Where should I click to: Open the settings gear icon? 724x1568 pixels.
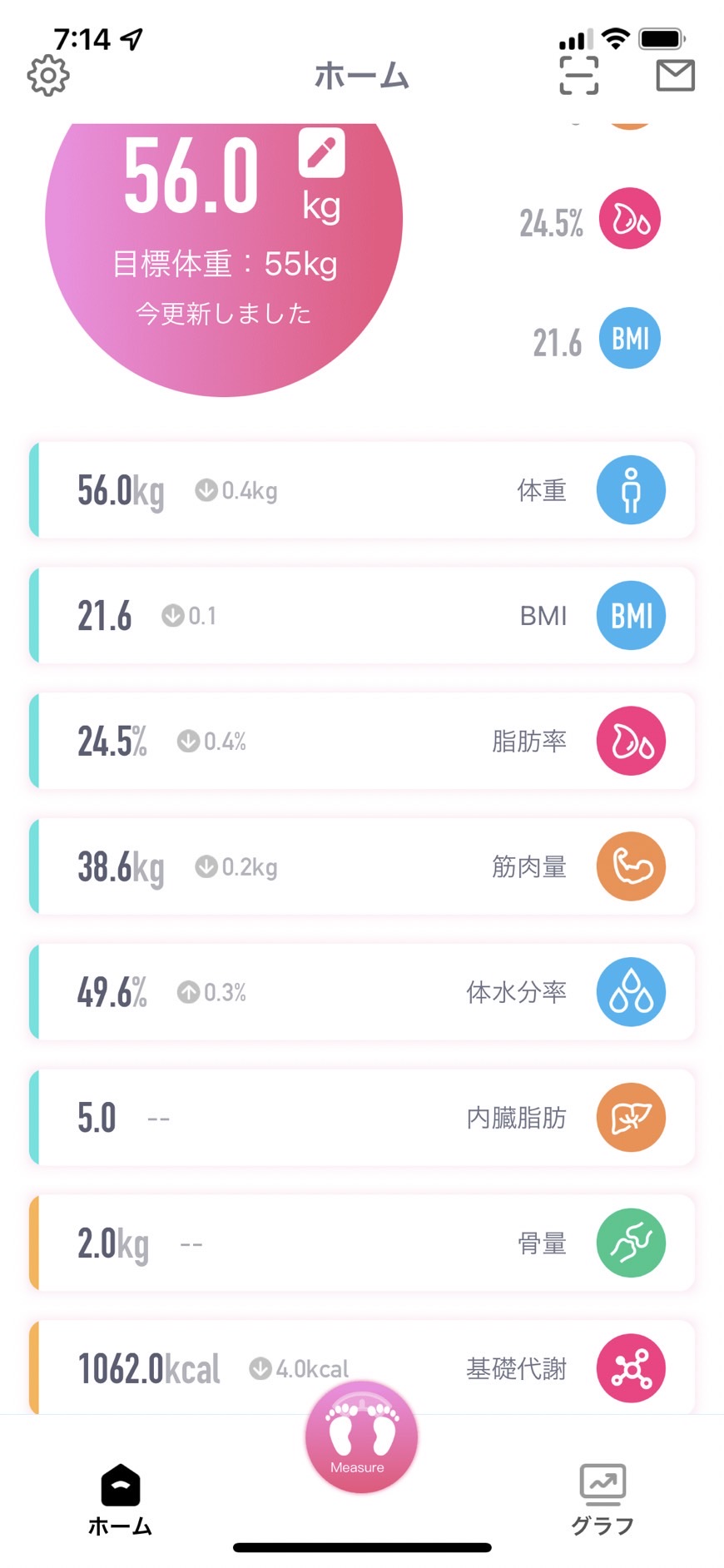click(x=48, y=76)
